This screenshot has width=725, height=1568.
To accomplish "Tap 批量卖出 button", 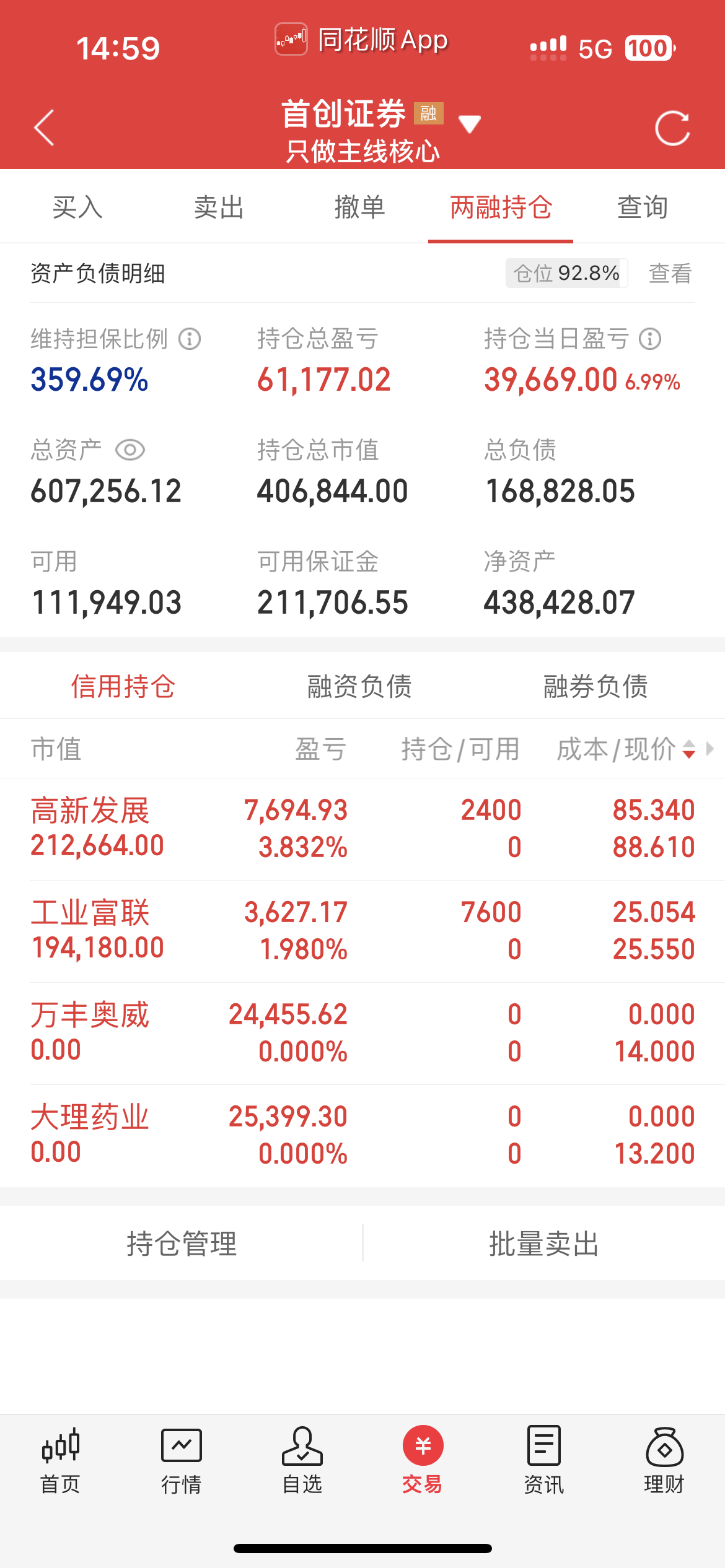I will click(543, 1244).
